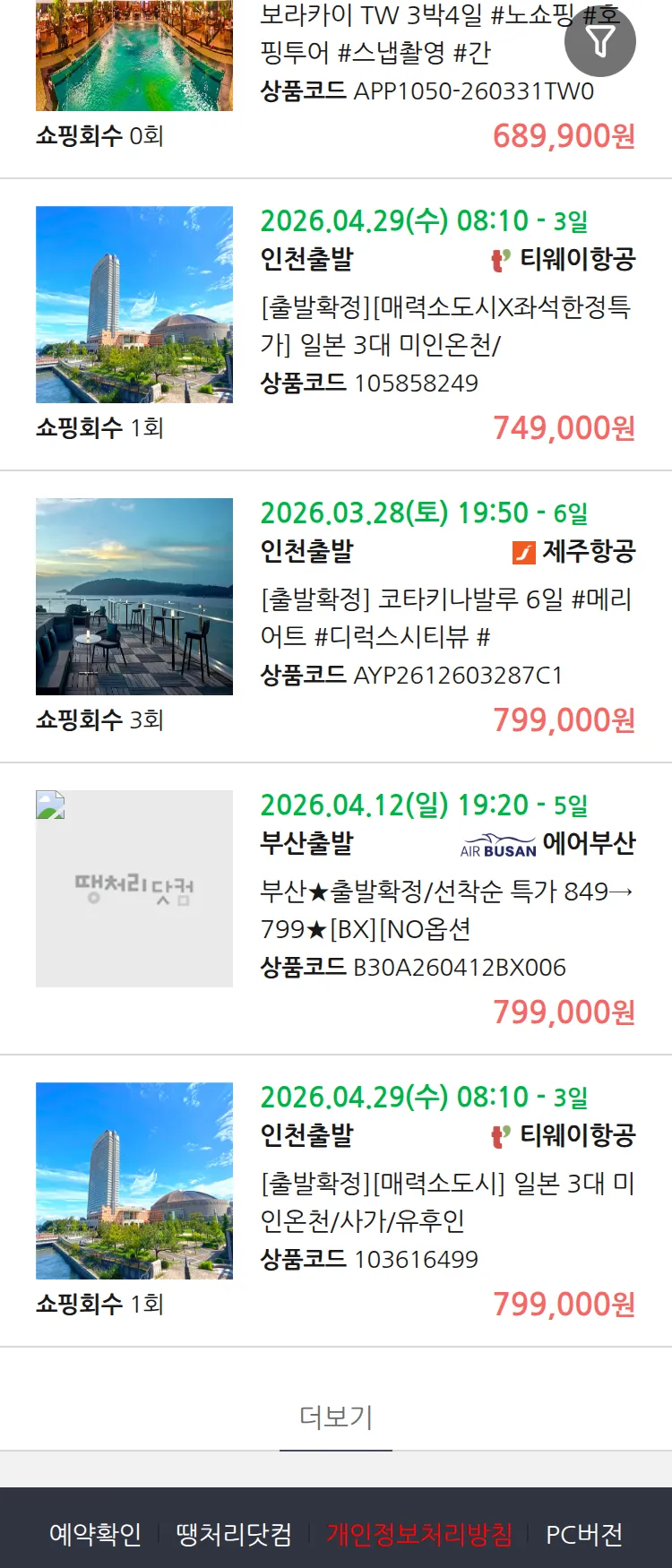Open the 예약확인 footer link
The image size is (672, 1568).
[95, 1534]
